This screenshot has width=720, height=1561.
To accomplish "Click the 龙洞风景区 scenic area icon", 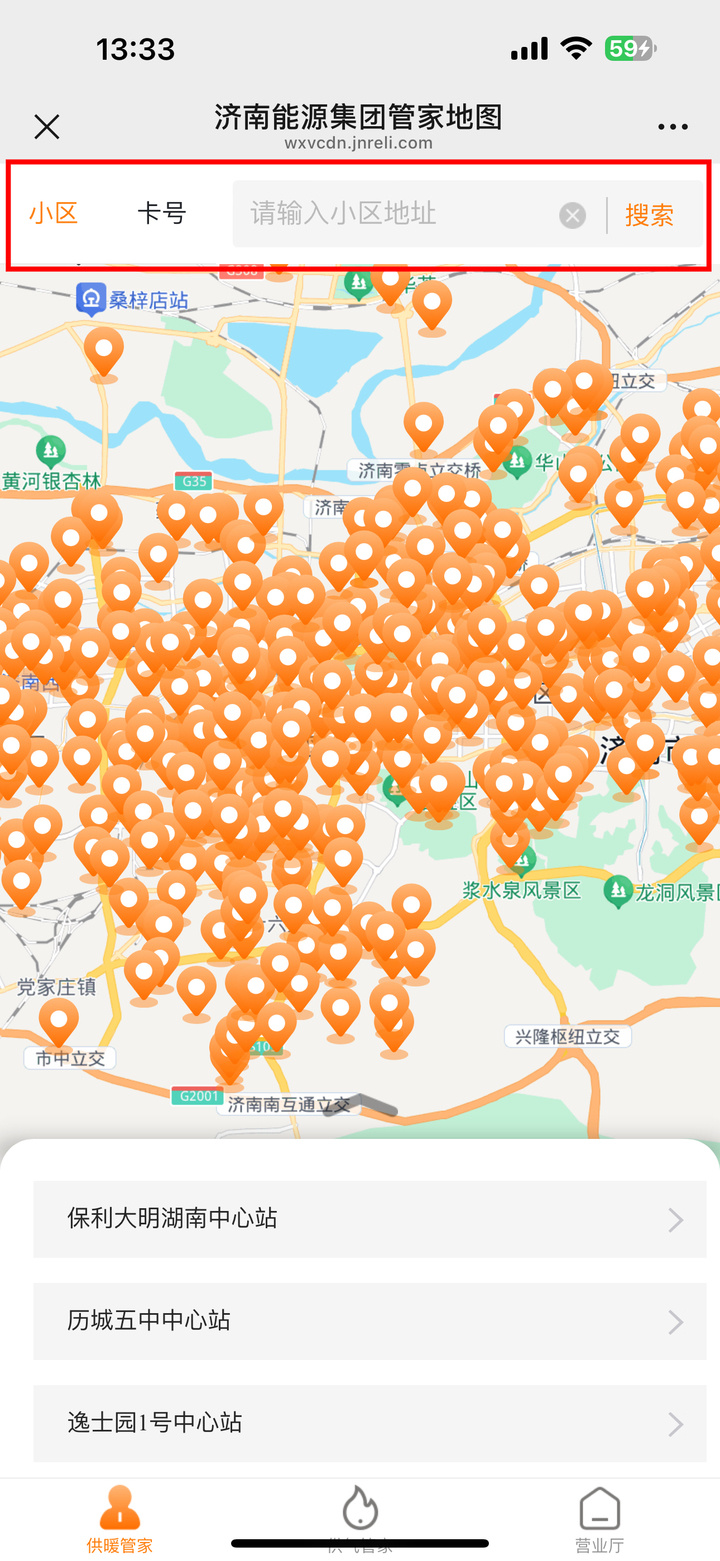I will tap(617, 889).
